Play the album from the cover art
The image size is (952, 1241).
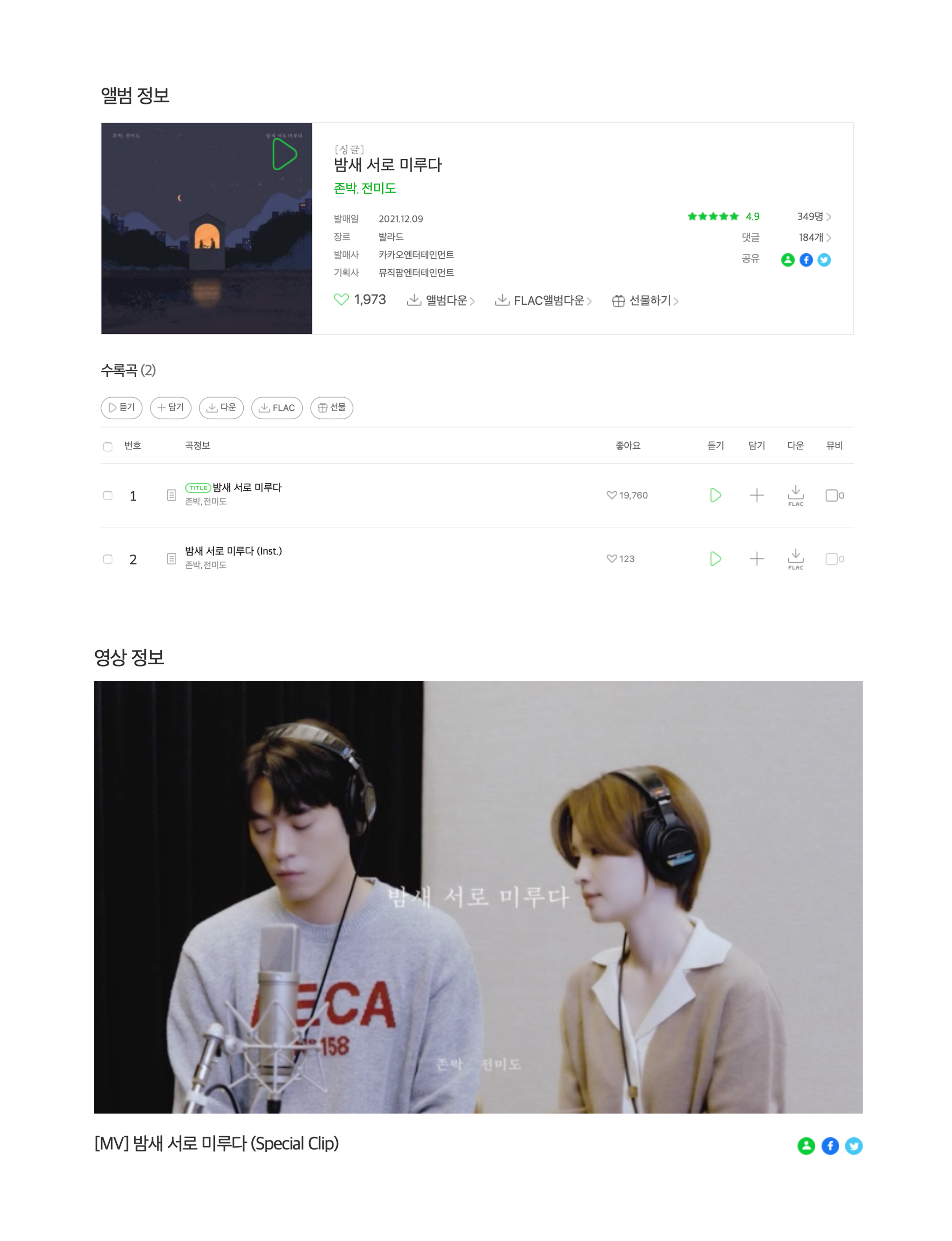(x=284, y=154)
